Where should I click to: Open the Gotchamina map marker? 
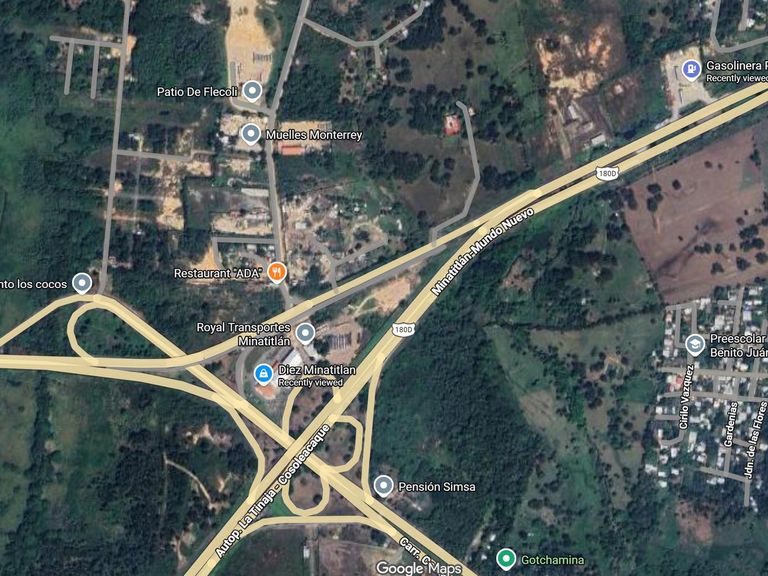506,559
